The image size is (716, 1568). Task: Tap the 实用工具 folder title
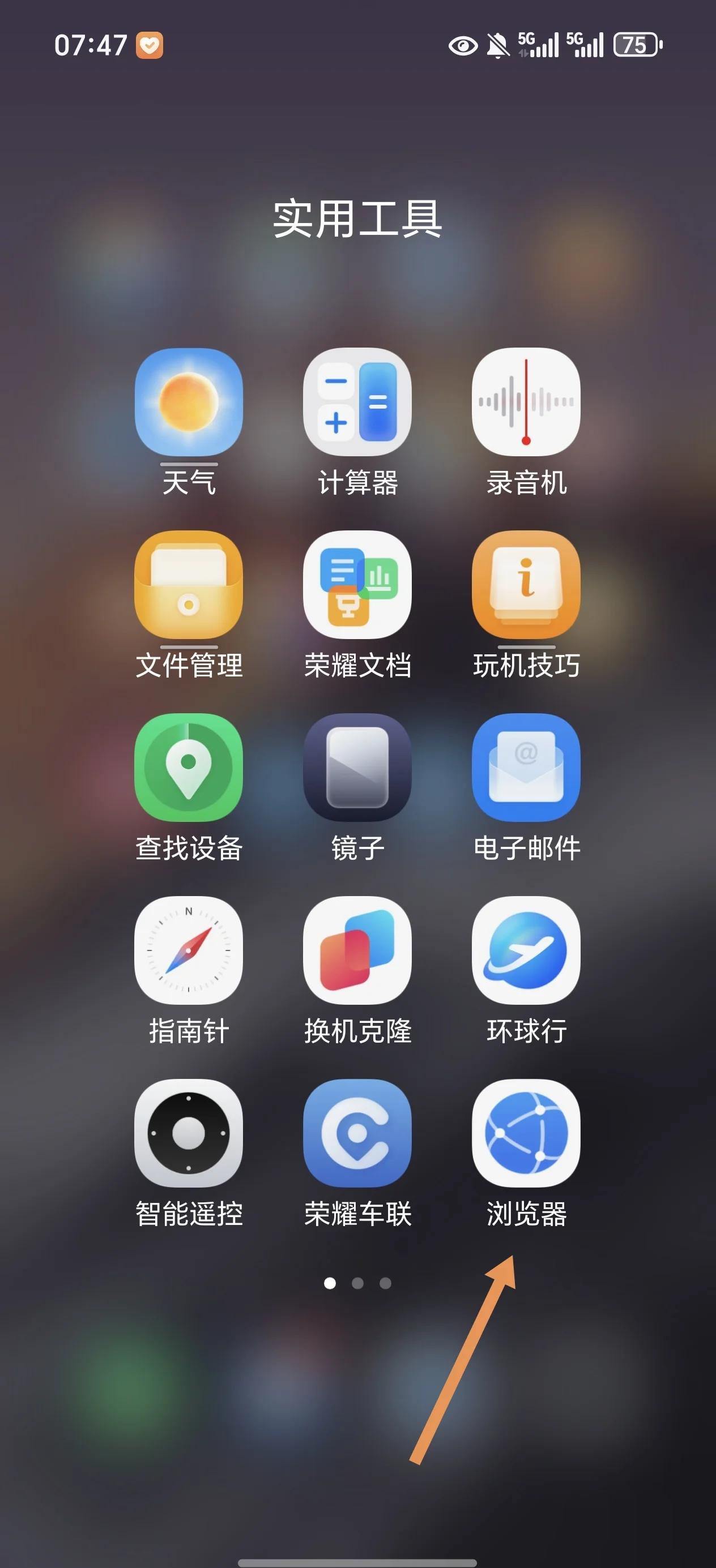point(357,219)
